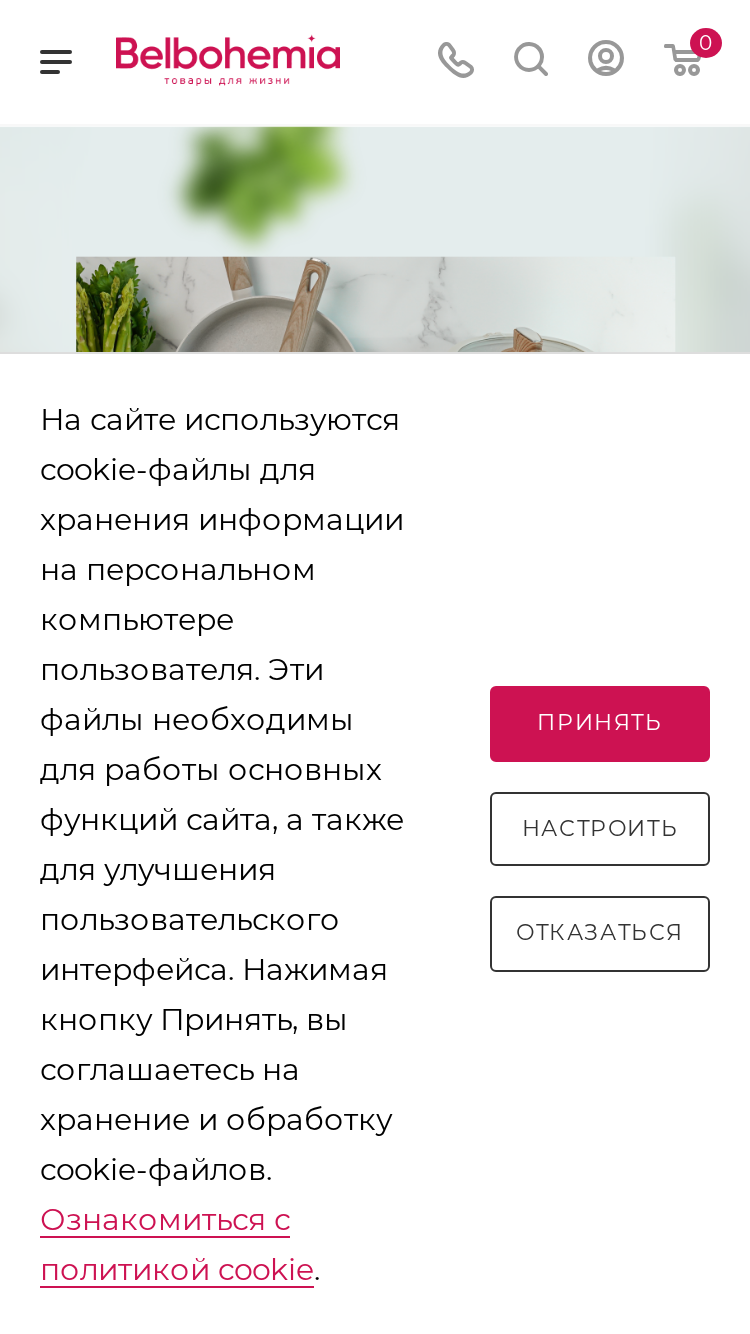
Task: Tap the phone contact icon
Action: 456,60
